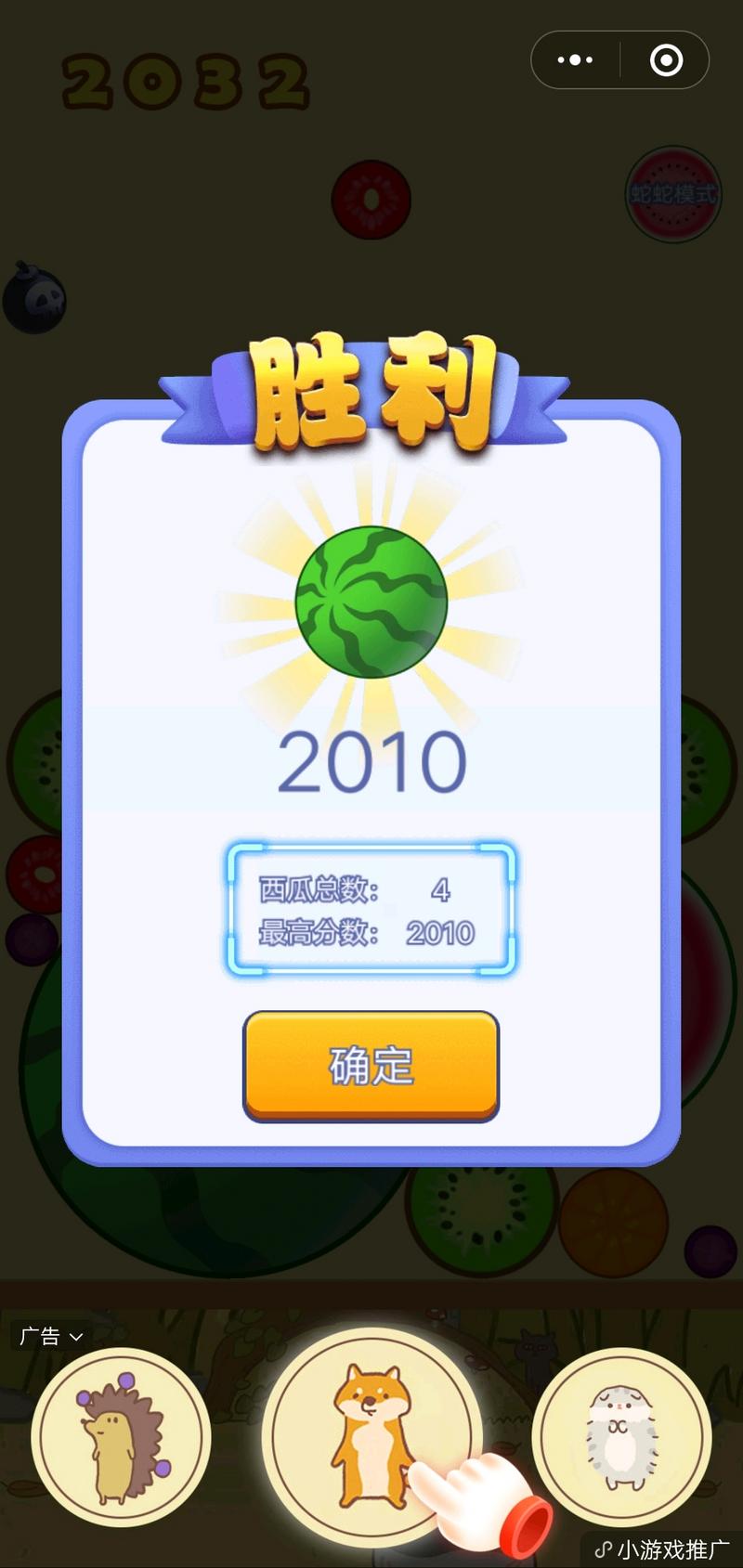Pick the gray hamster character in the ad

pyautogui.click(x=621, y=1436)
